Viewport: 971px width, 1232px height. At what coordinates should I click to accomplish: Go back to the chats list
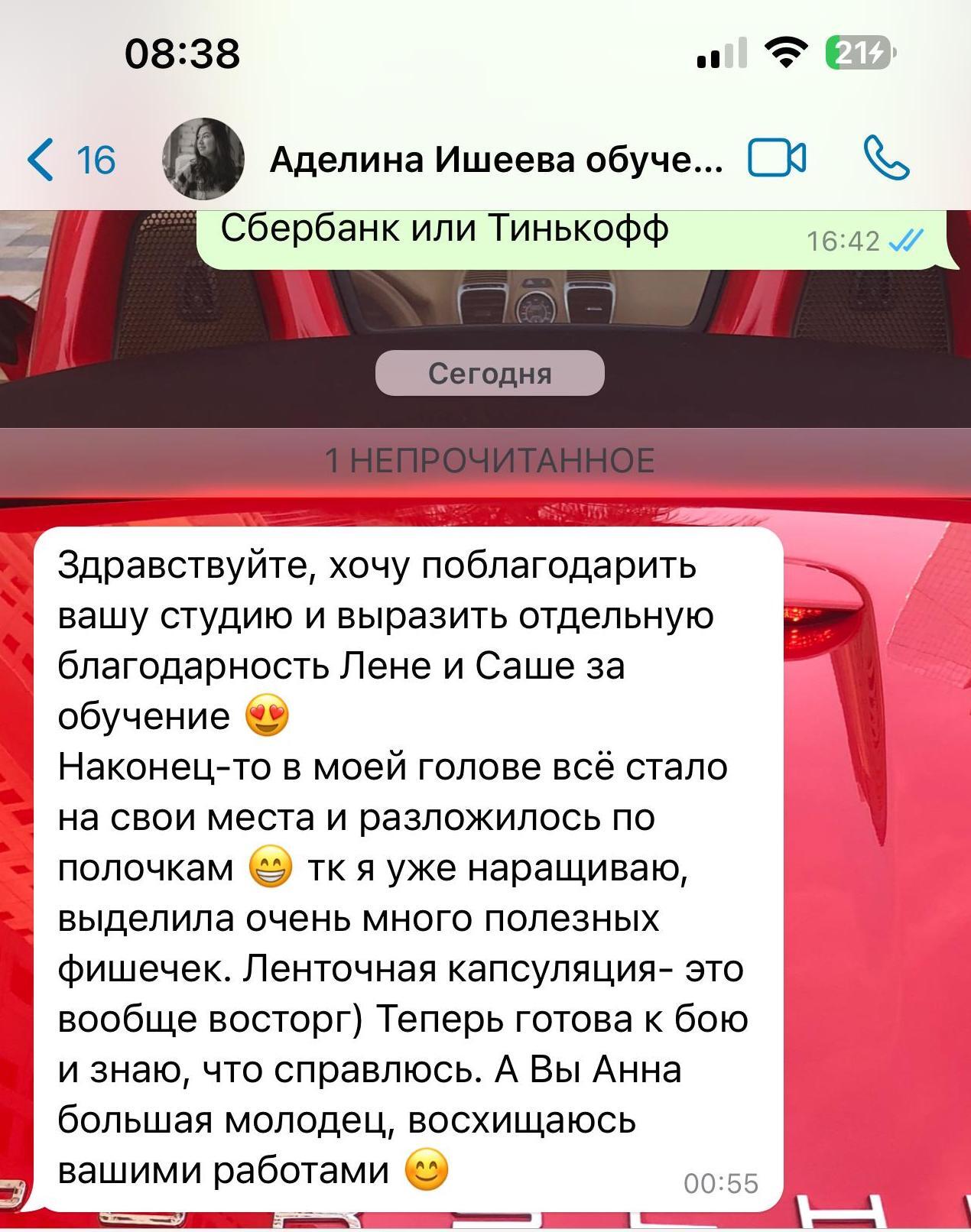[69, 160]
